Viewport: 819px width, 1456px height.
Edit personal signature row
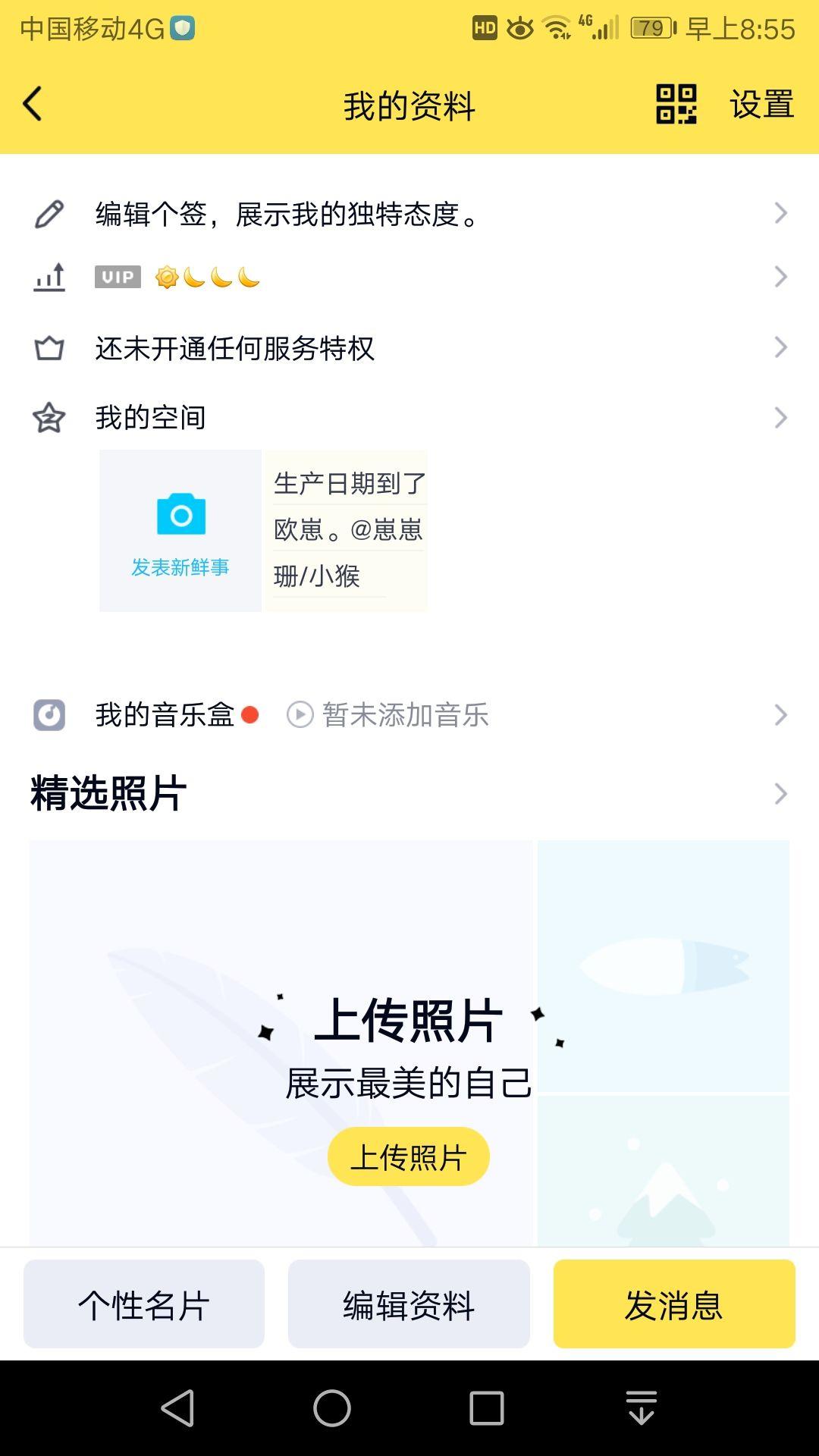pos(409,215)
